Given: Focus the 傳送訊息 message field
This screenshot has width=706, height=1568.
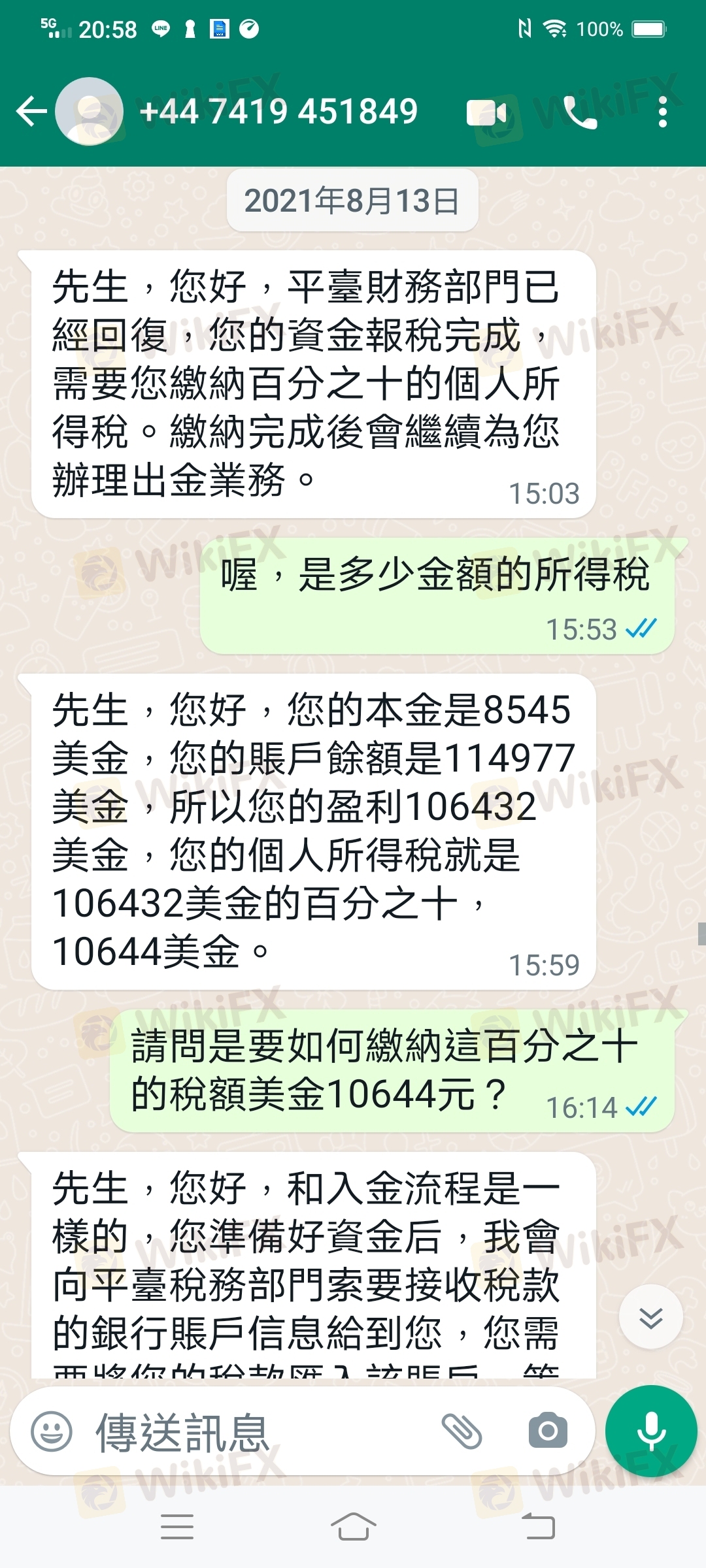Looking at the screenshot, I should pyautogui.click(x=261, y=1431).
